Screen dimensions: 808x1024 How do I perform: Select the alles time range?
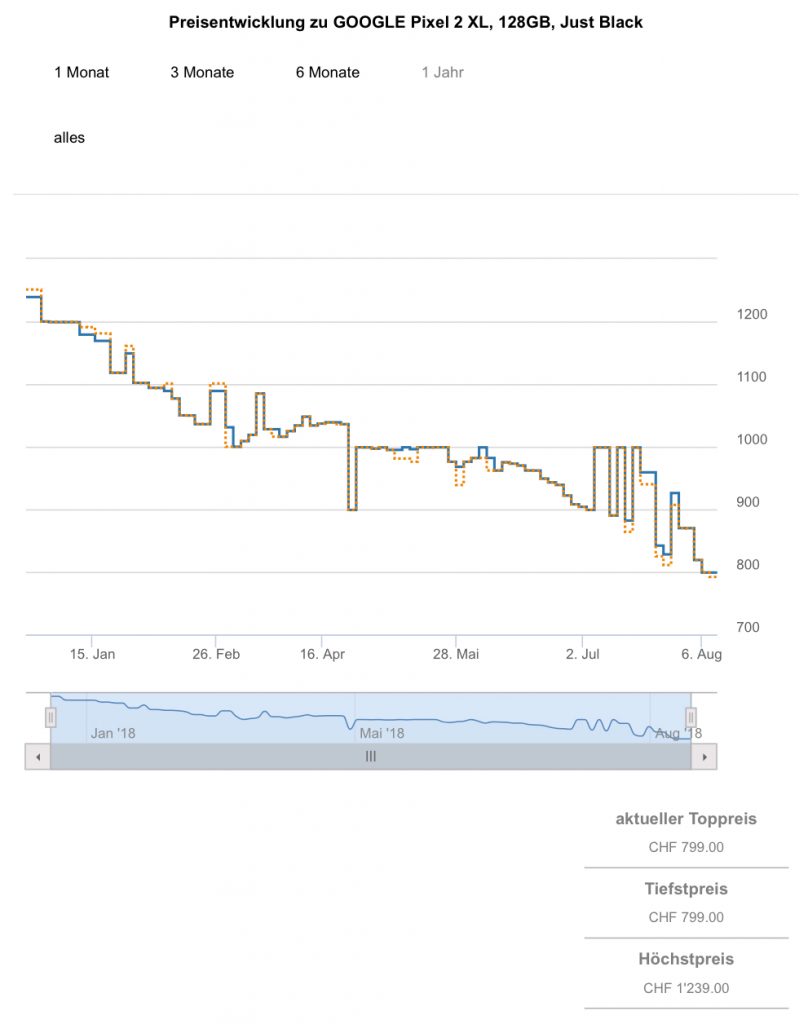pos(69,138)
